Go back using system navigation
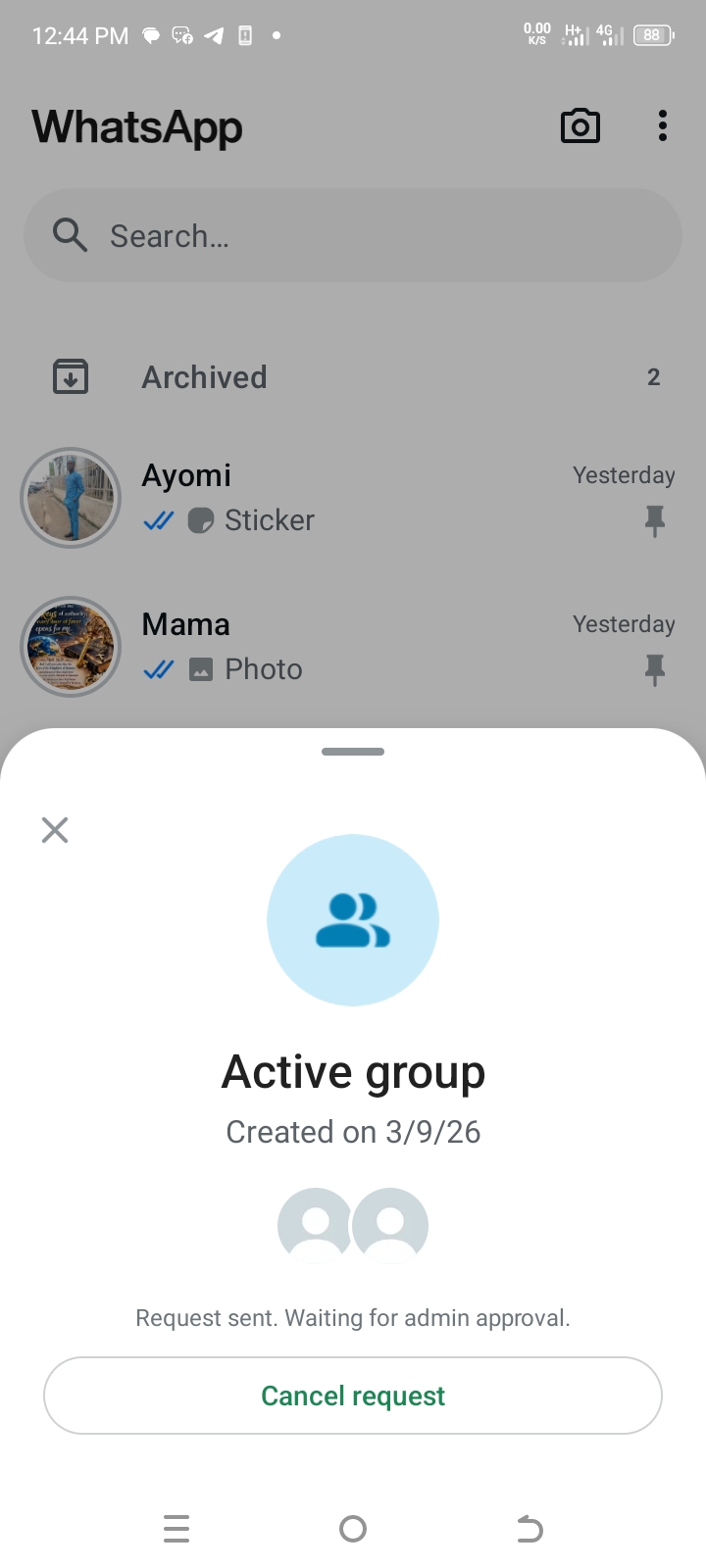This screenshot has width=706, height=1568. [529, 1529]
